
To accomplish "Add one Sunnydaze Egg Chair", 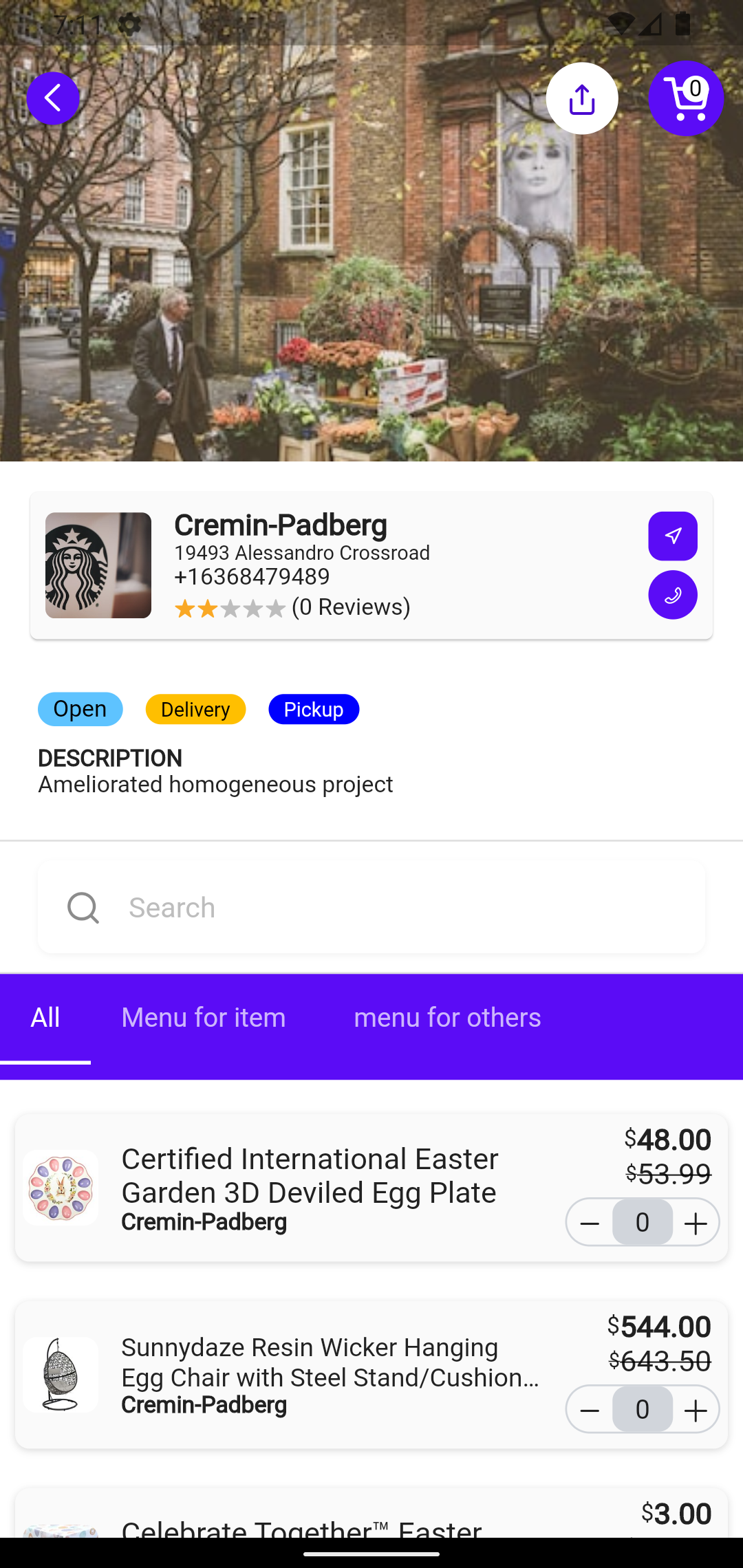I will [x=696, y=1410].
